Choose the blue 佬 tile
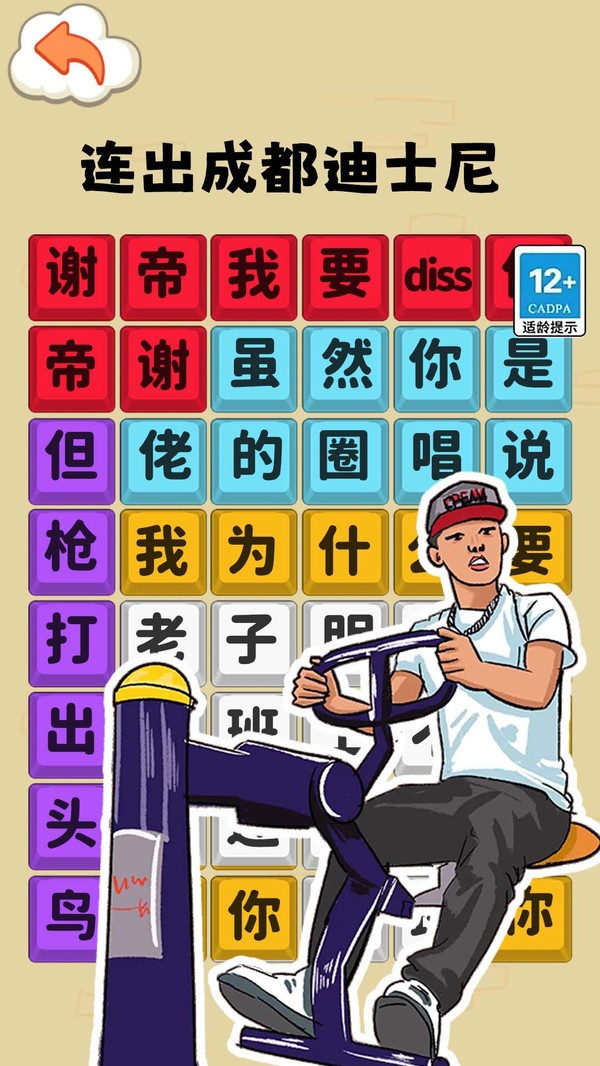600x1066 pixels. [x=162, y=460]
